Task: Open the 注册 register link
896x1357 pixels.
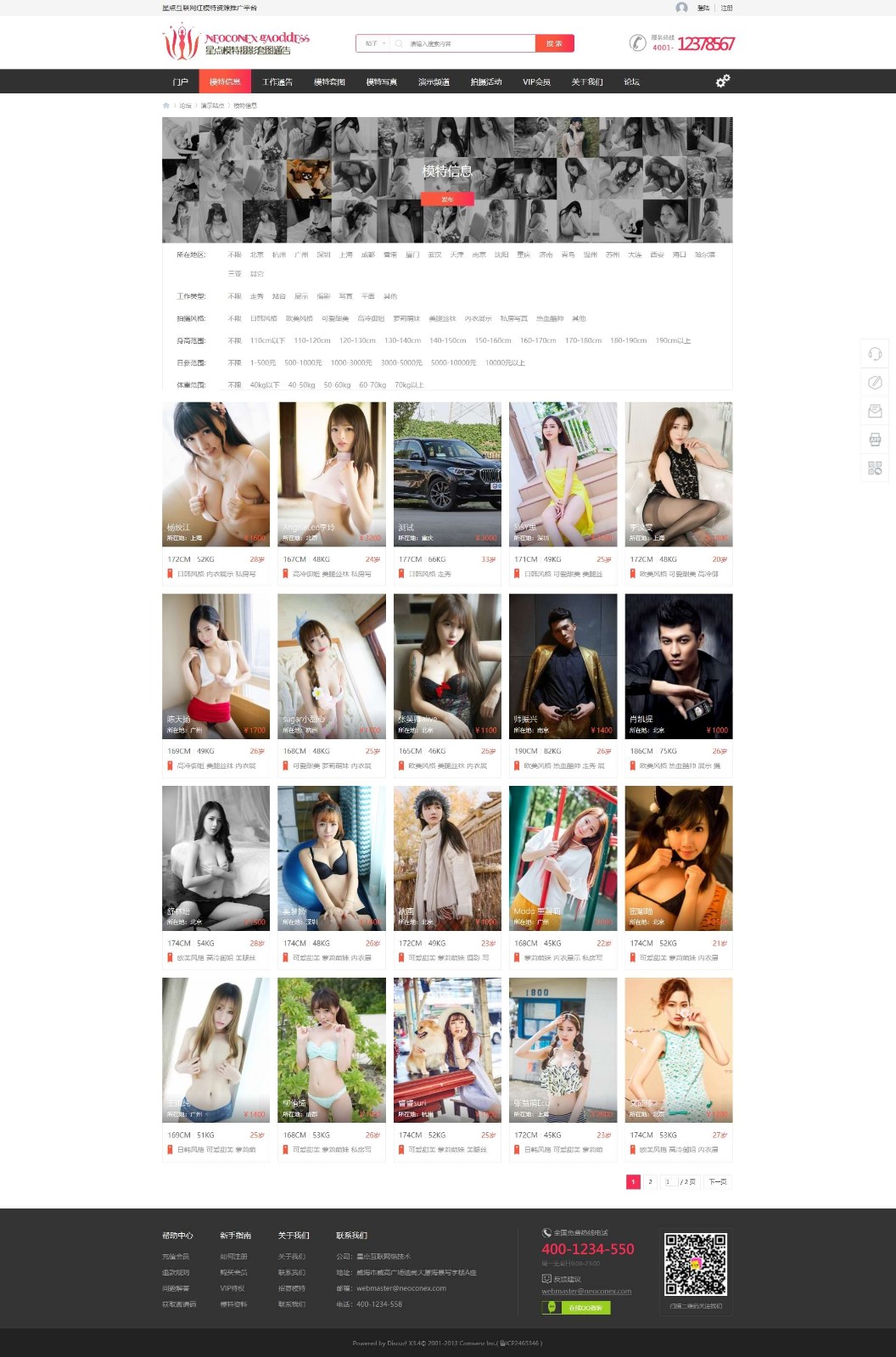Action: tap(726, 8)
